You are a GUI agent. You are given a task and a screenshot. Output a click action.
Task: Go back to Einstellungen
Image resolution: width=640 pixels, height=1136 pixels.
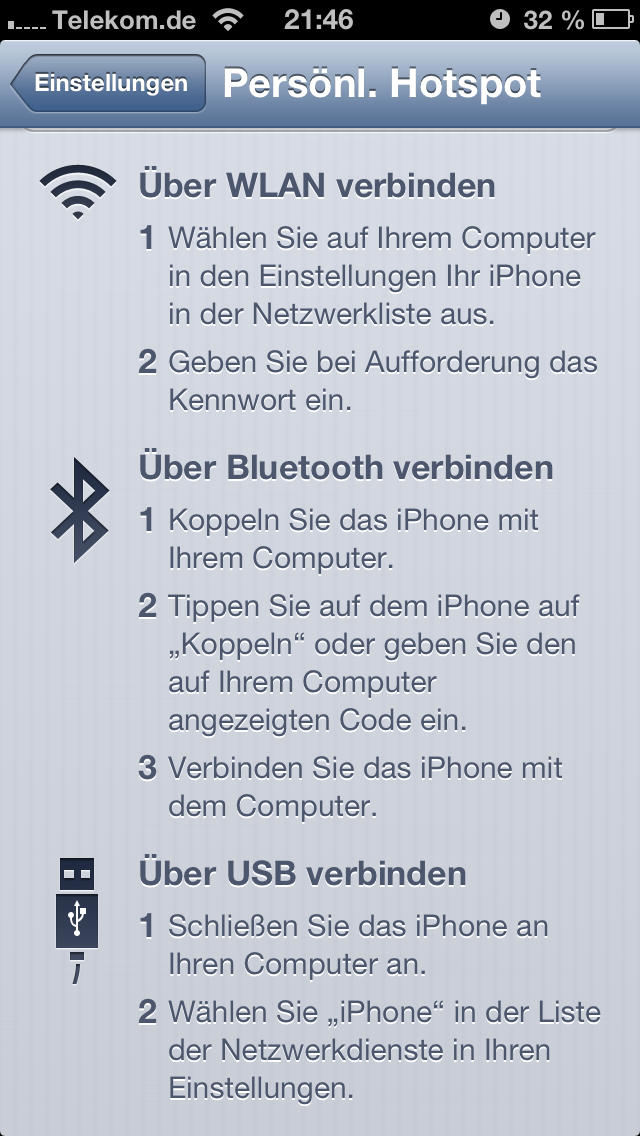pyautogui.click(x=109, y=83)
